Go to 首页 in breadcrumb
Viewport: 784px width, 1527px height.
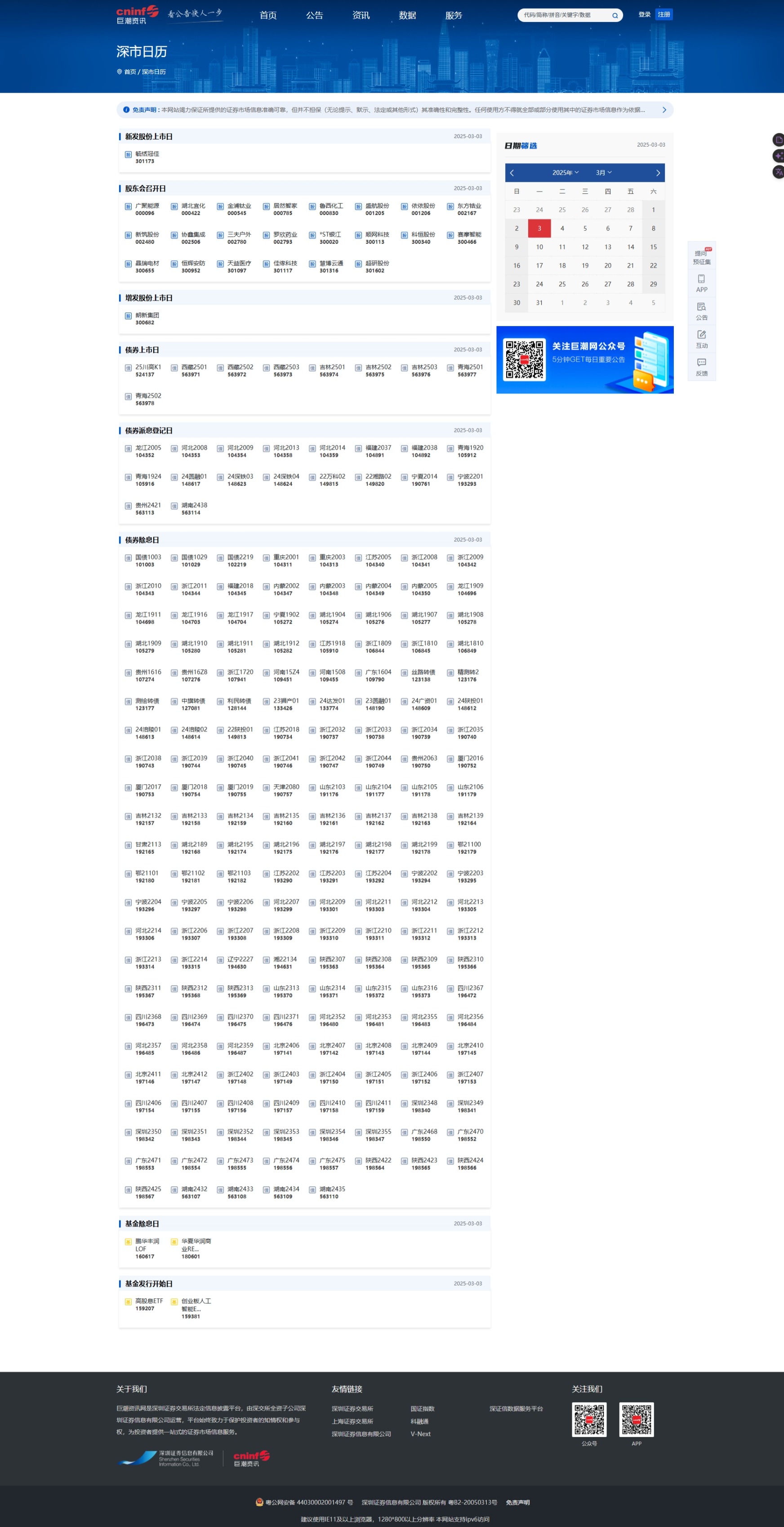(x=130, y=72)
